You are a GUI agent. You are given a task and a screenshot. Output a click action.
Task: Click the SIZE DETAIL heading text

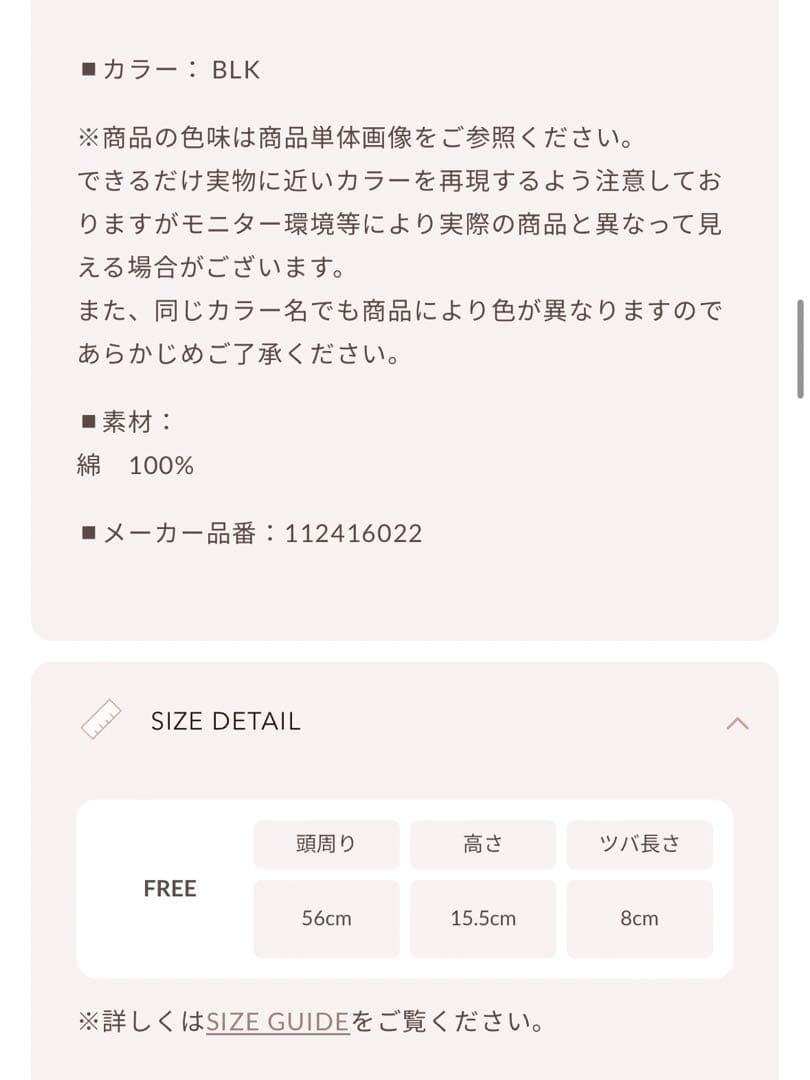point(226,720)
